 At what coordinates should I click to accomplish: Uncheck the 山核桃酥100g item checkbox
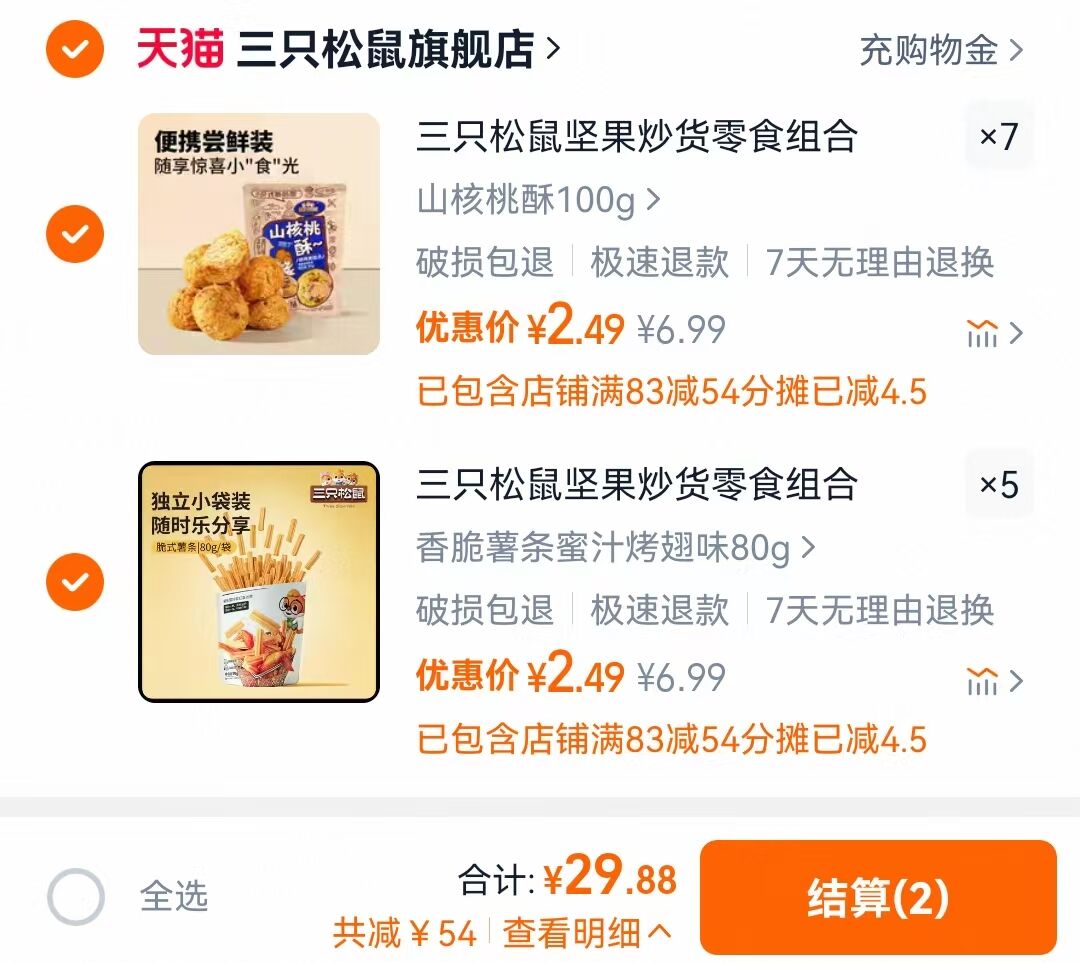click(x=75, y=234)
